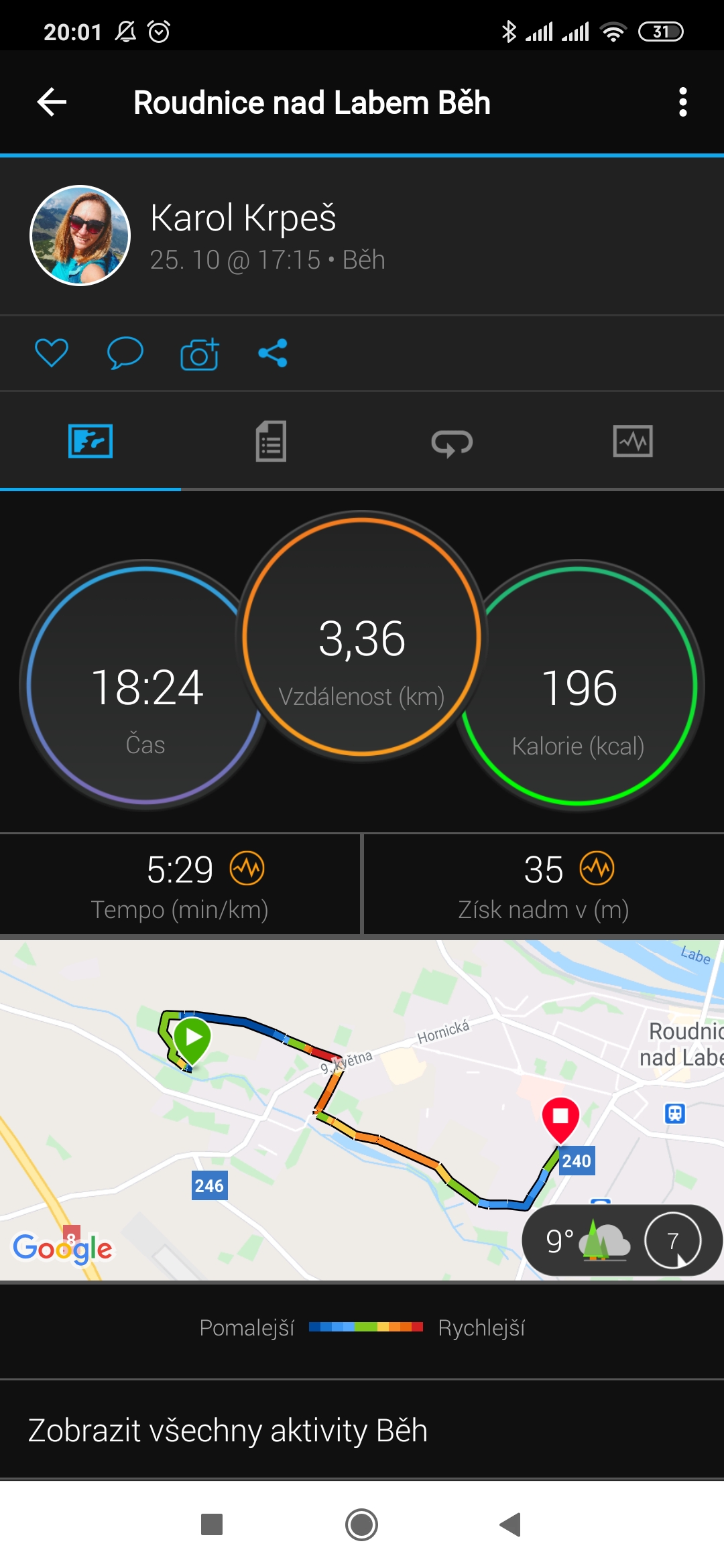The width and height of the screenshot is (724, 1568).
Task: Open the three-dot overflow menu
Action: (x=682, y=103)
